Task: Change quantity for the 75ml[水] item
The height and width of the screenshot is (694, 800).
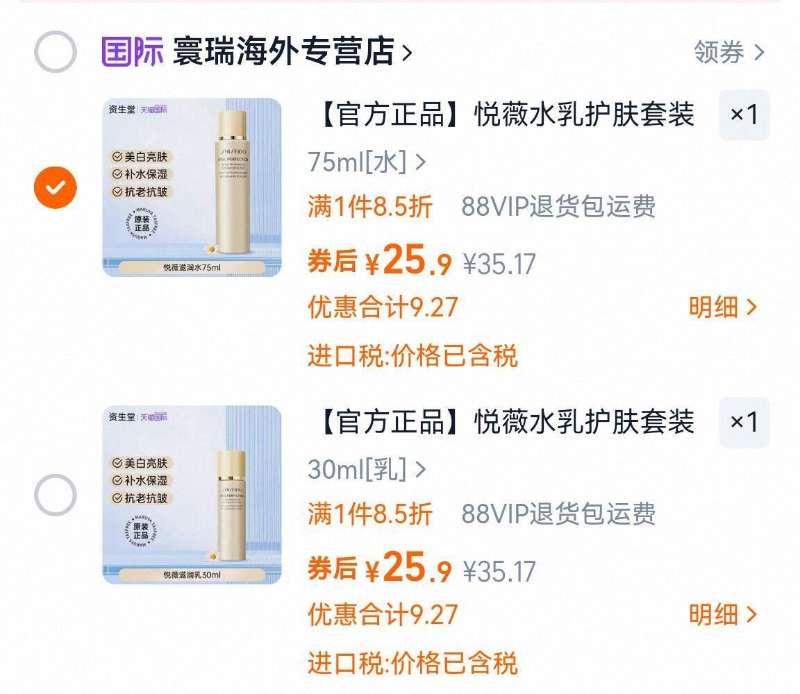Action: [744, 115]
